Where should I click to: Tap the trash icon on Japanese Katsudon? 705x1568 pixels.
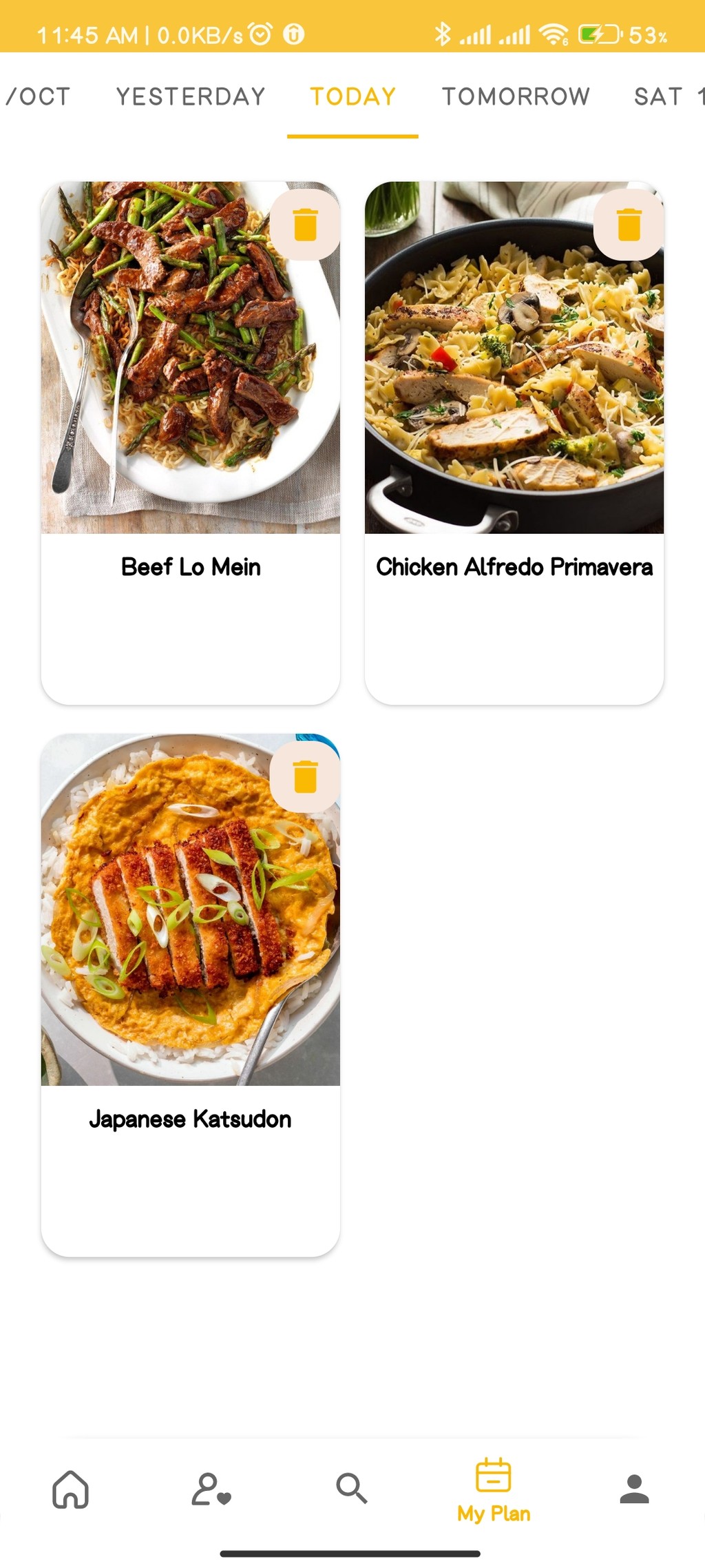pyautogui.click(x=305, y=777)
